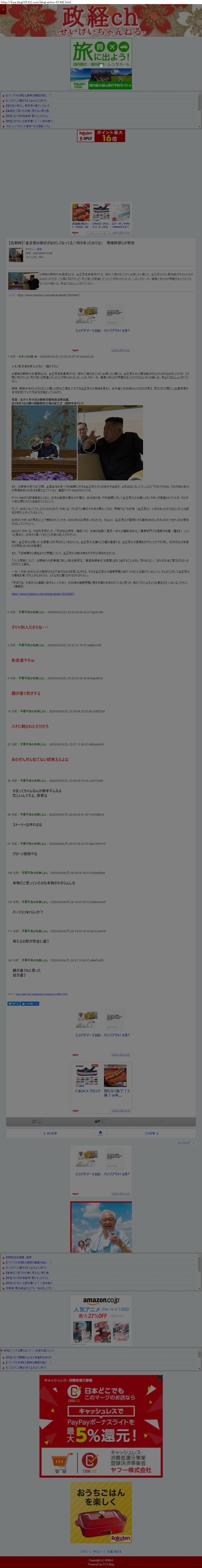Image resolution: width=202 pixels, height=1568 pixels.
Task: Go to the previous article (前の記事)
Action: 51,1133
